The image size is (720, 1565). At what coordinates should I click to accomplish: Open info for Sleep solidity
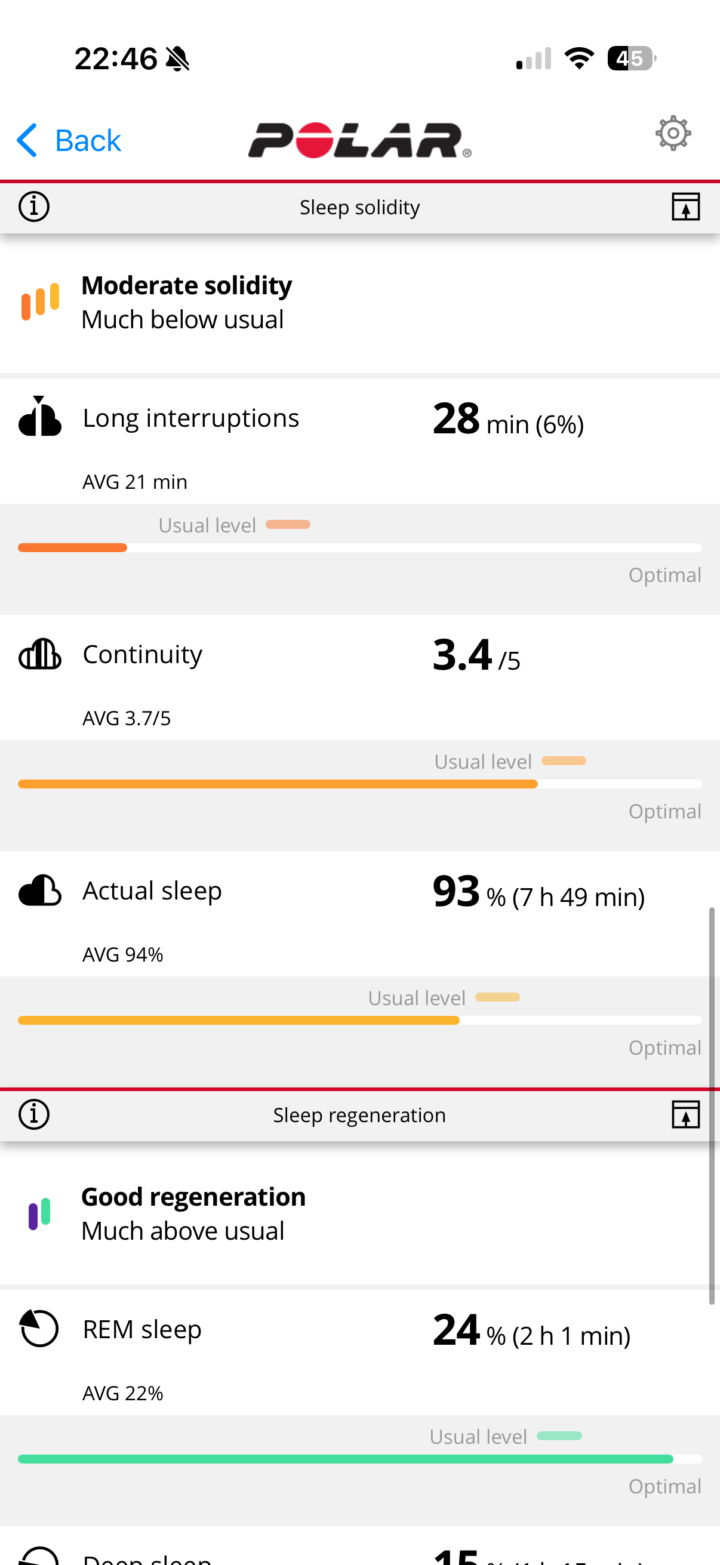[x=34, y=207]
